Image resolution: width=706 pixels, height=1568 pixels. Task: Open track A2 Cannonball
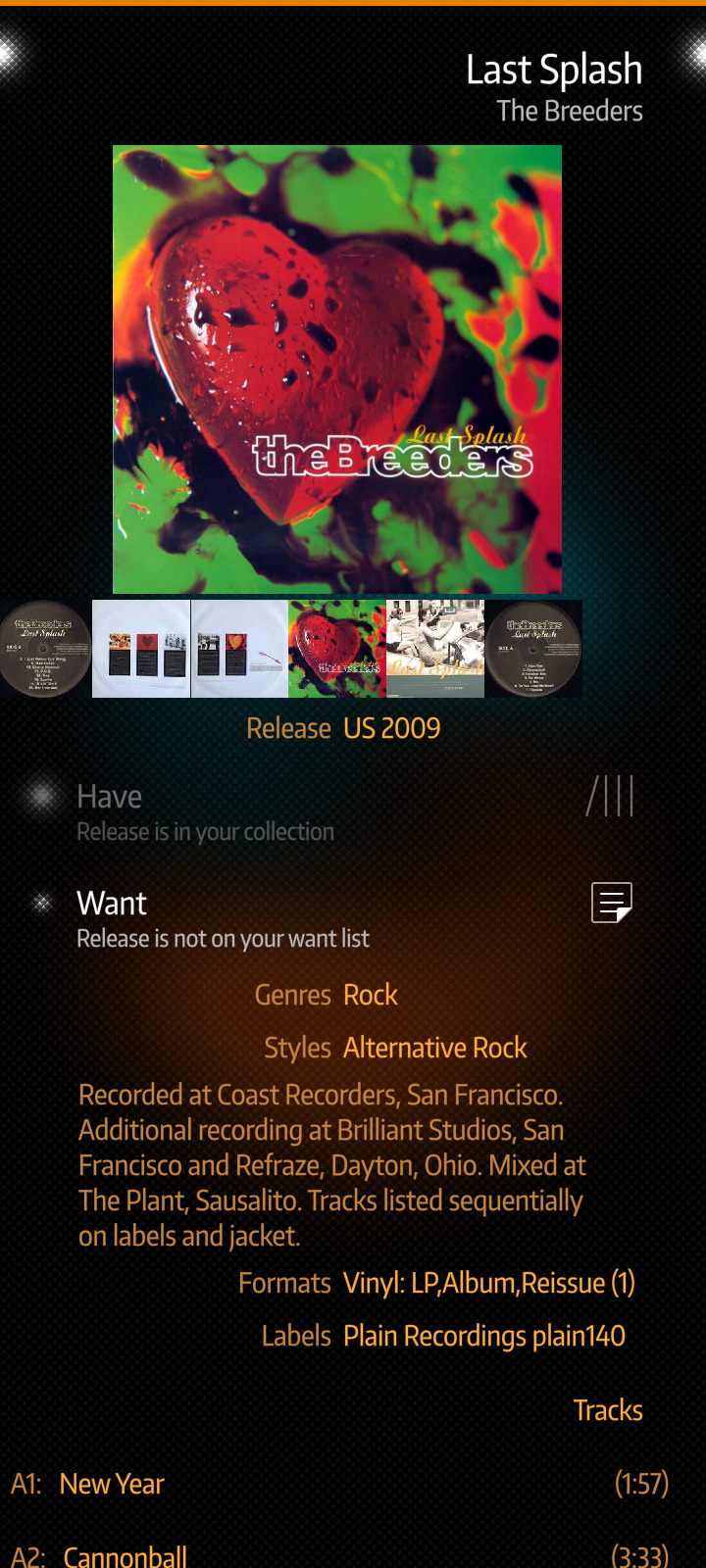pyautogui.click(x=339, y=1555)
